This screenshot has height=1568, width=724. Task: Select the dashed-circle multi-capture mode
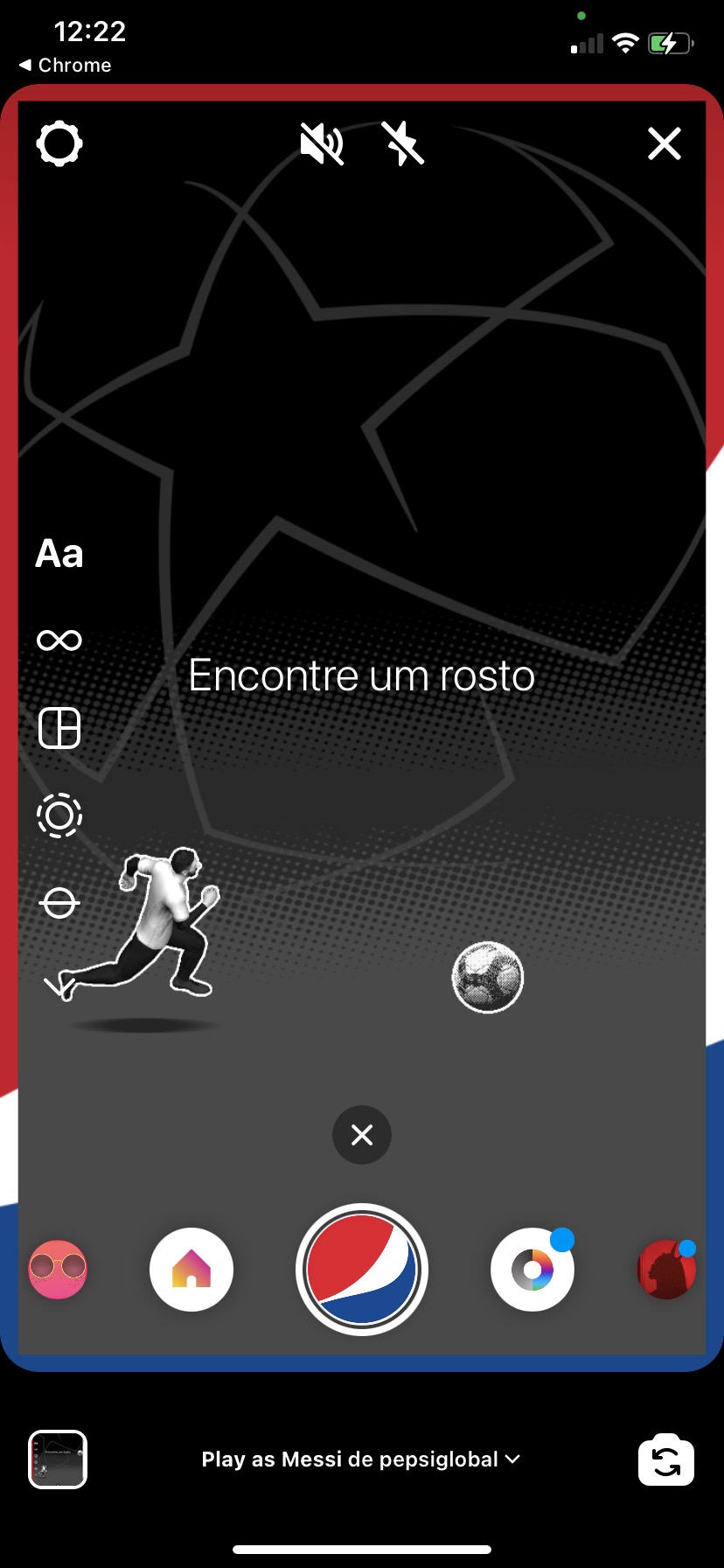(59, 815)
